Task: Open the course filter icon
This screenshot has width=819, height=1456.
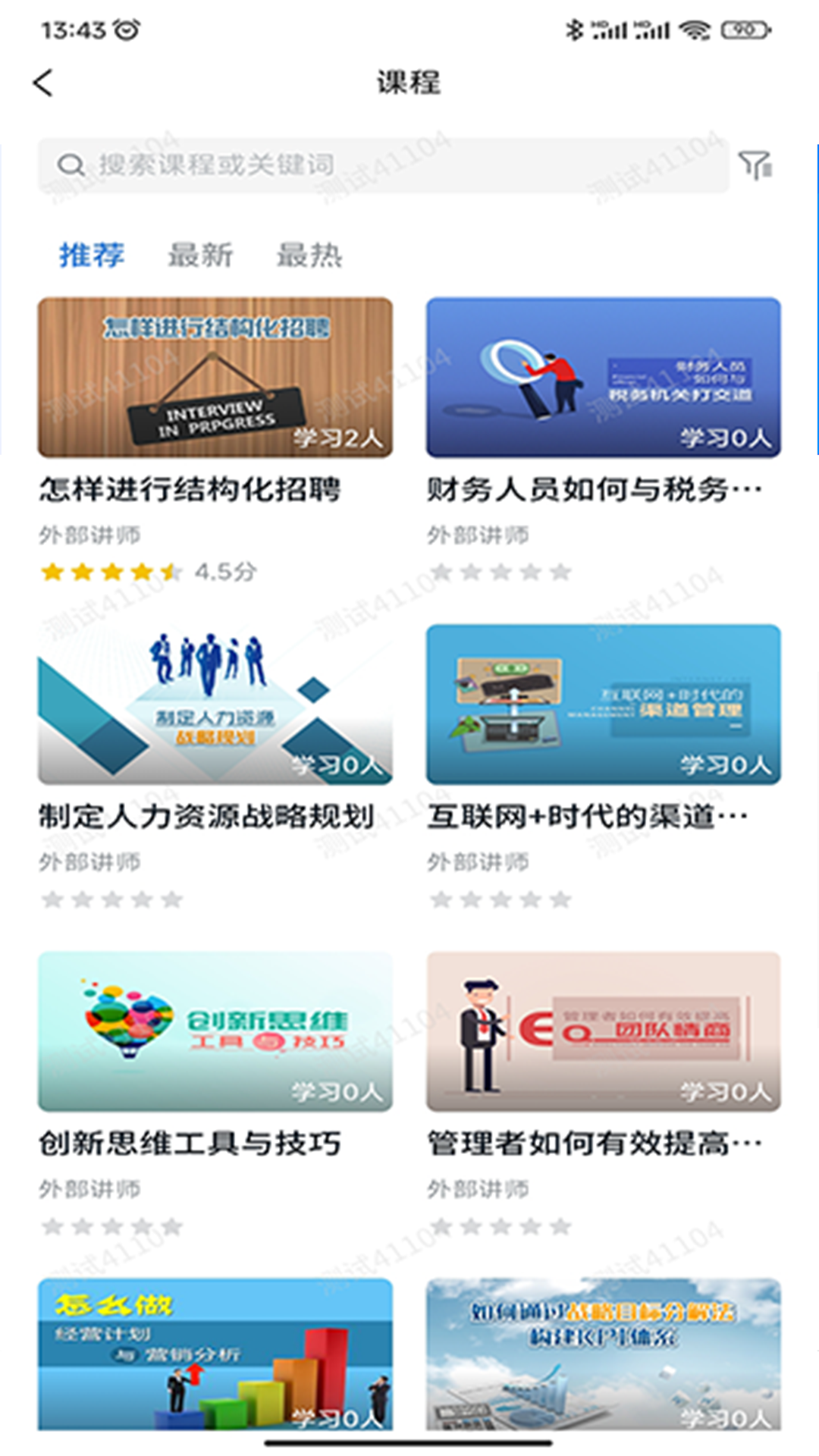Action: tap(755, 165)
